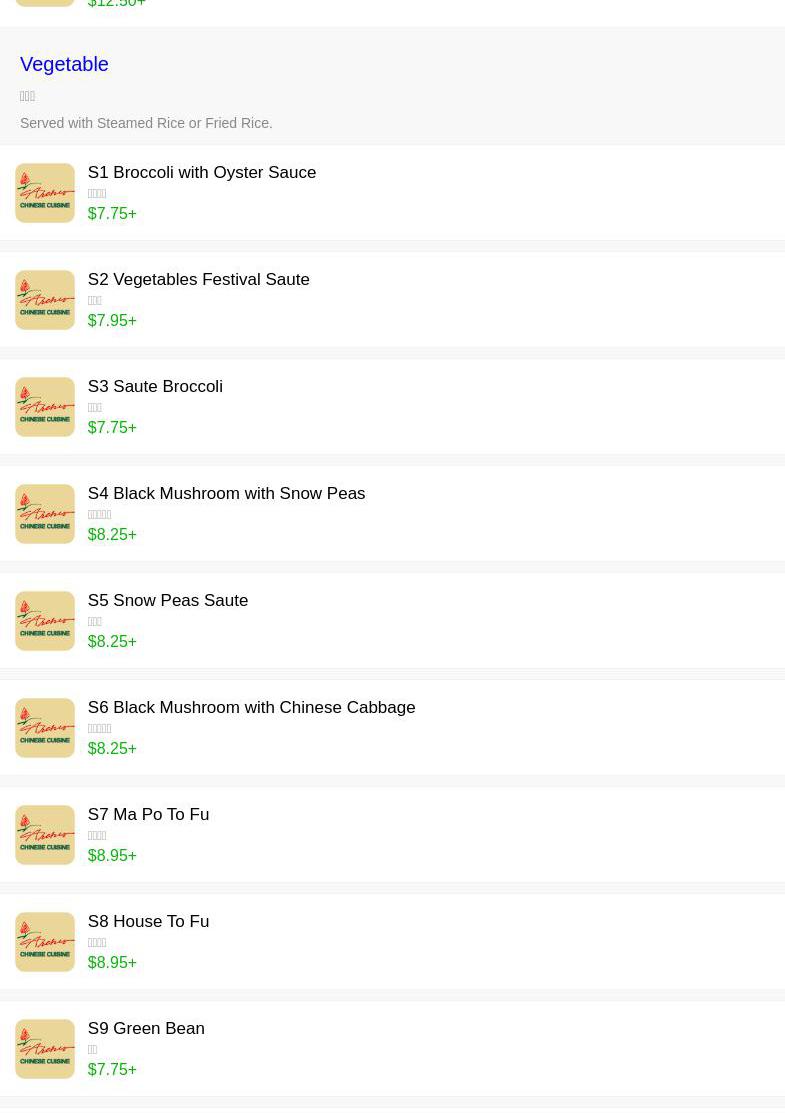Select S2 Vegetables Festival Saute
This screenshot has width=785, height=1113.
199,280
